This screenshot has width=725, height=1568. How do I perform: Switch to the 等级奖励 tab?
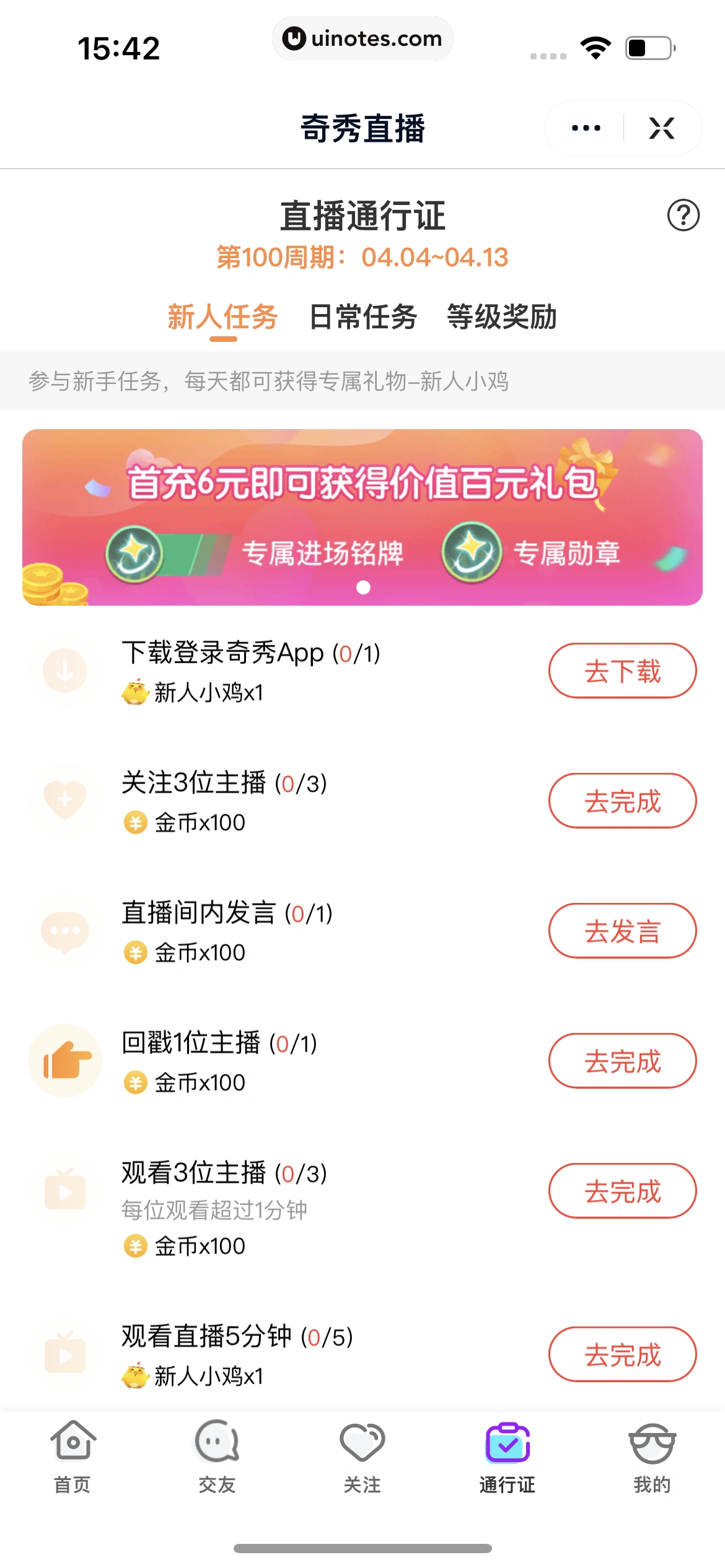pyautogui.click(x=501, y=316)
